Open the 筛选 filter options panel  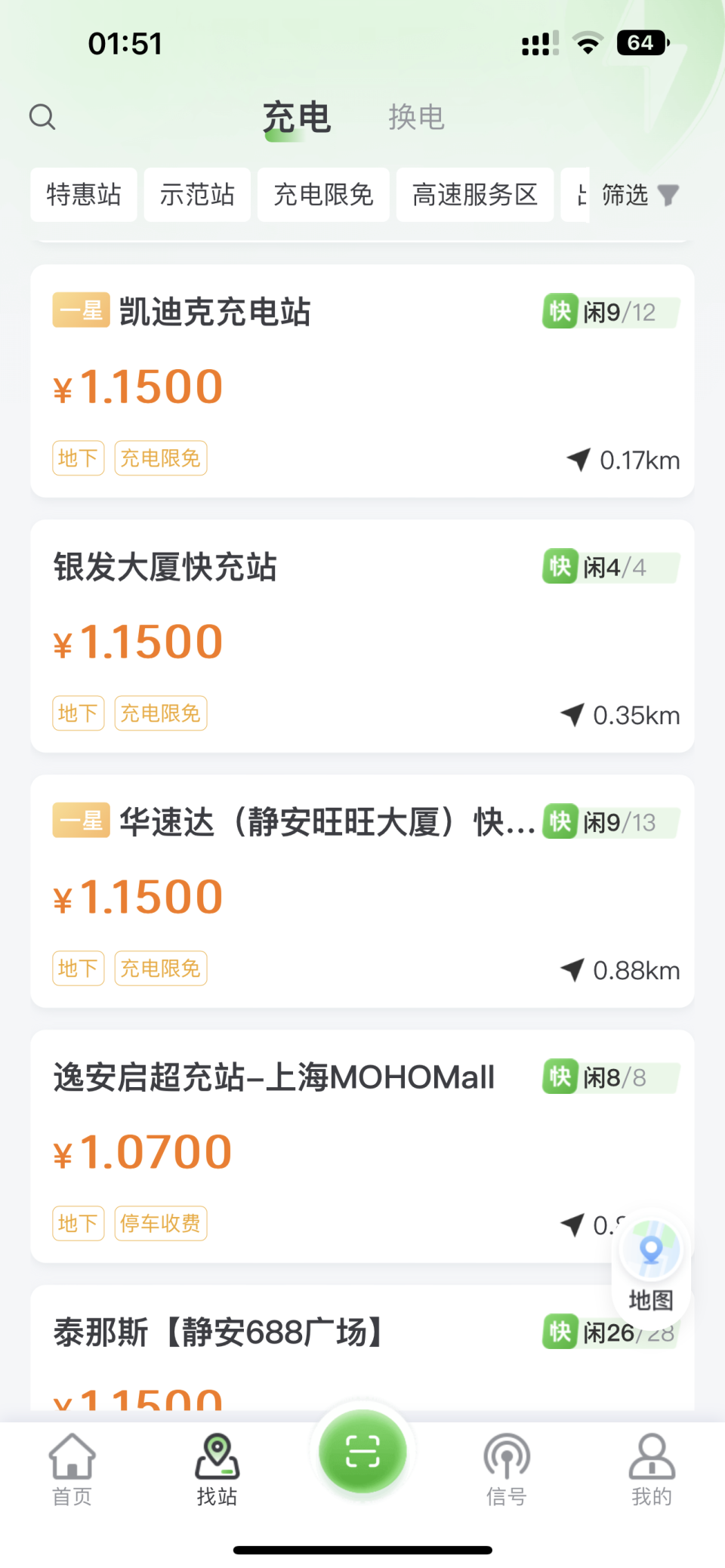[x=623, y=195]
